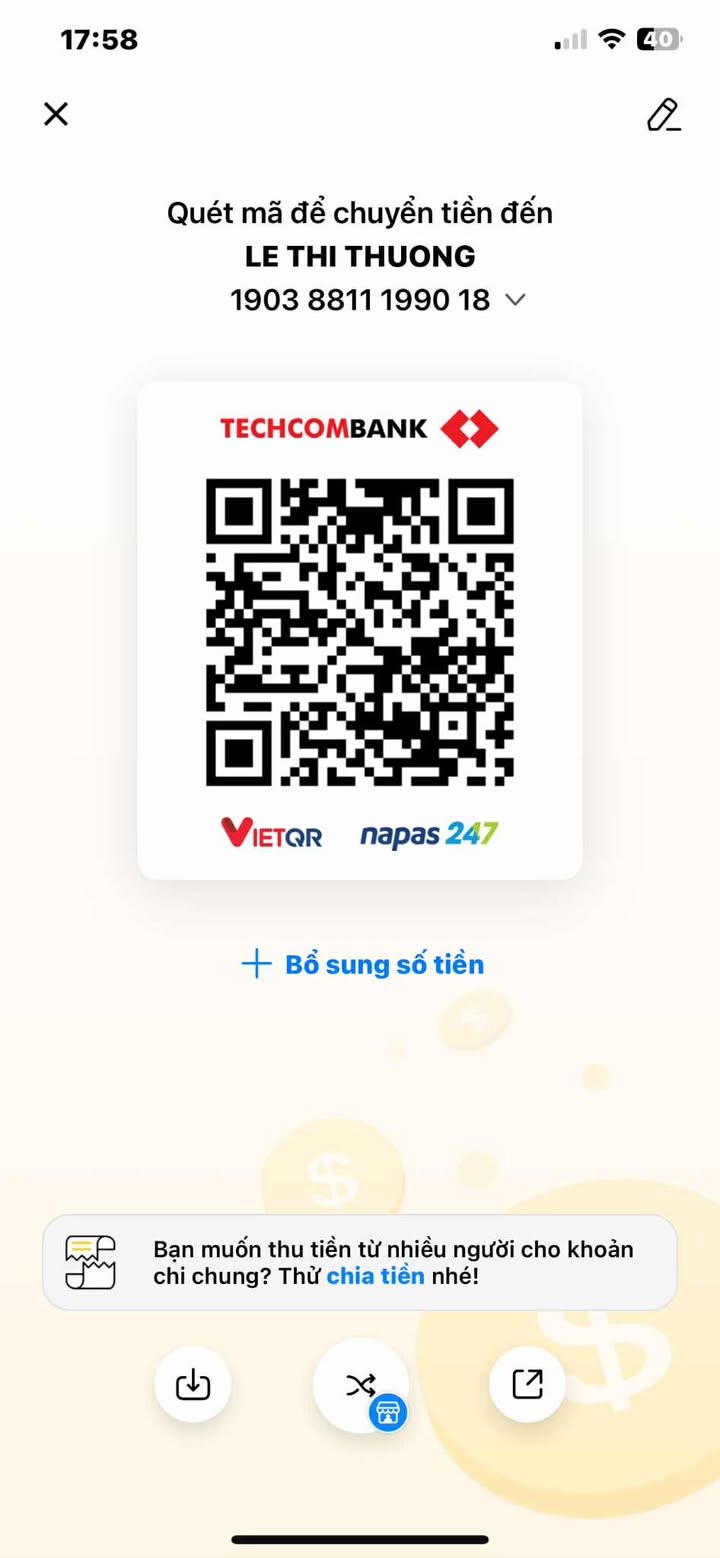
Task: Open the chia tiền link
Action: pos(376,1276)
